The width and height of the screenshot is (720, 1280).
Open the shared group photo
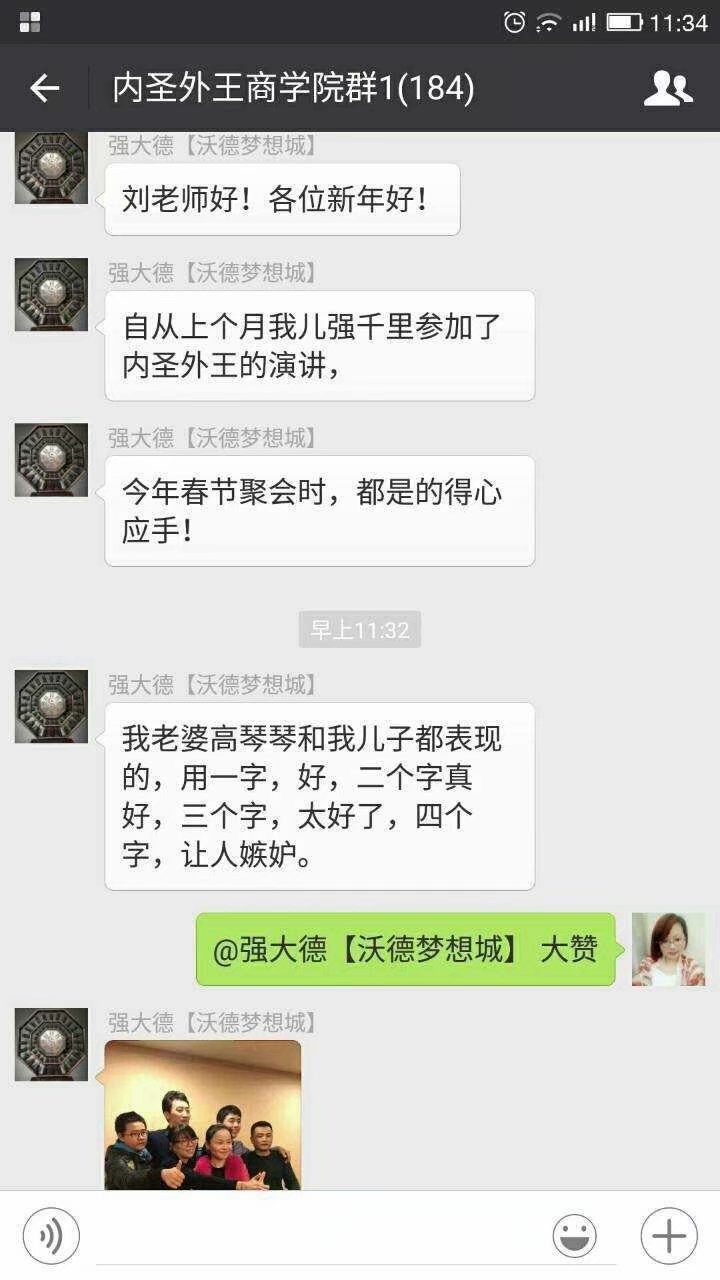point(203,1115)
